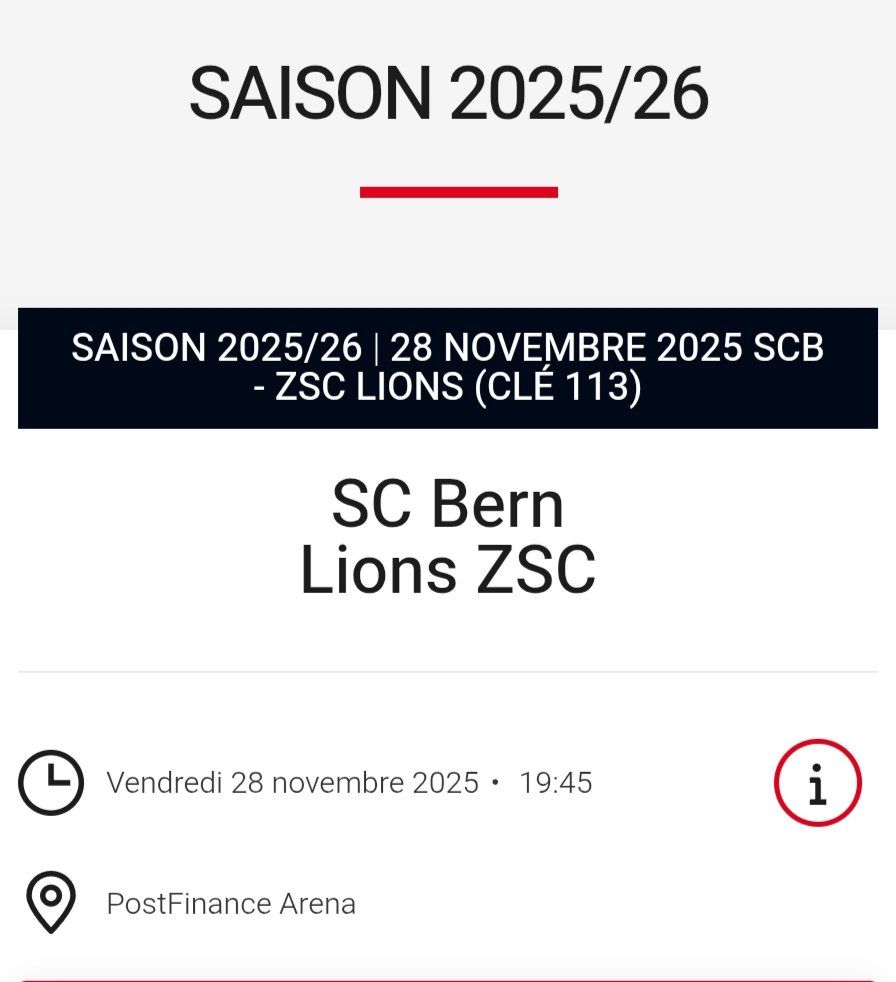Click the circled 'i' for event details

(819, 783)
